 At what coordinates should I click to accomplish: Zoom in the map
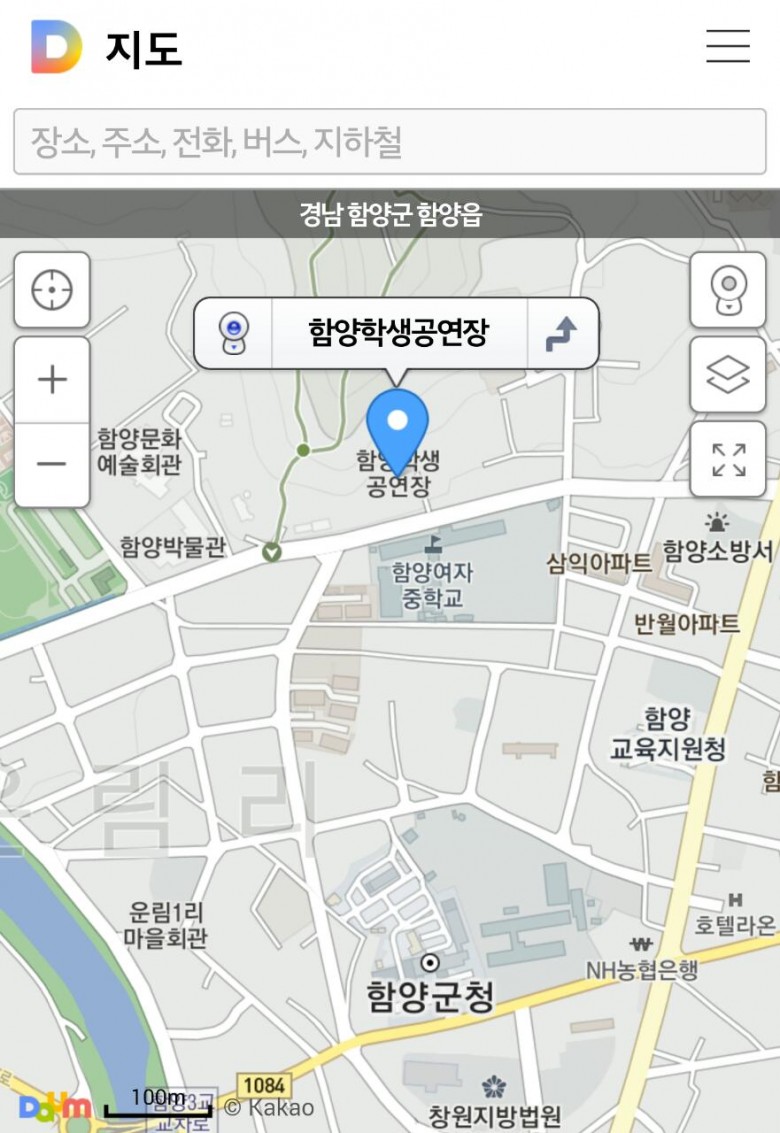click(52, 380)
